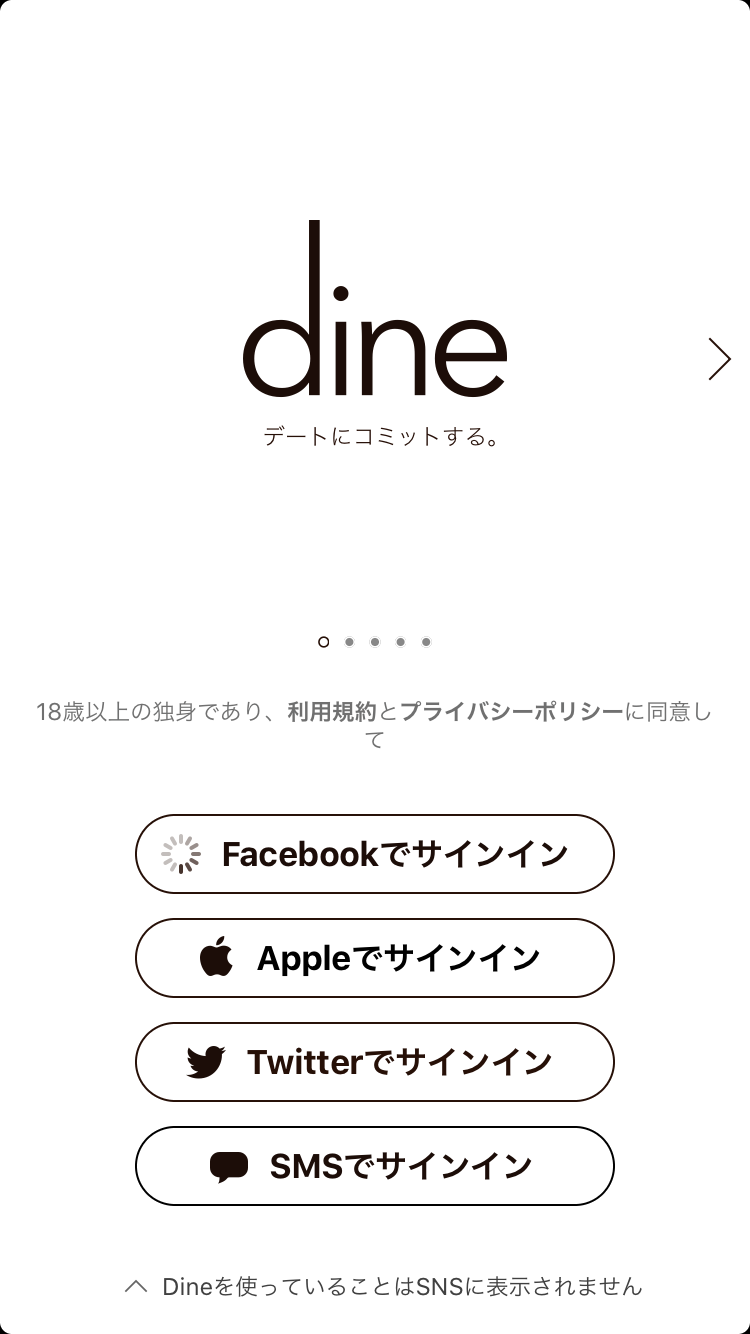
Task: Go to the next intro slide arrow
Action: [719, 359]
